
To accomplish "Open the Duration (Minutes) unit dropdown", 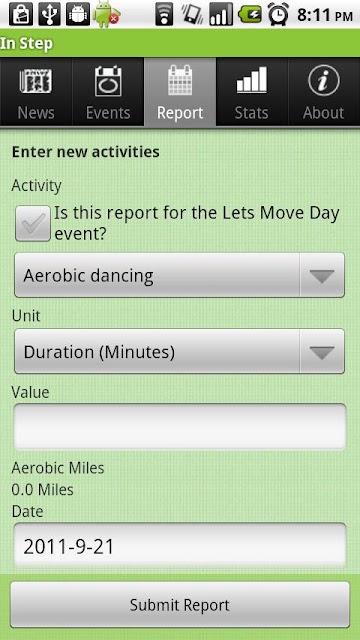I will [180, 351].
